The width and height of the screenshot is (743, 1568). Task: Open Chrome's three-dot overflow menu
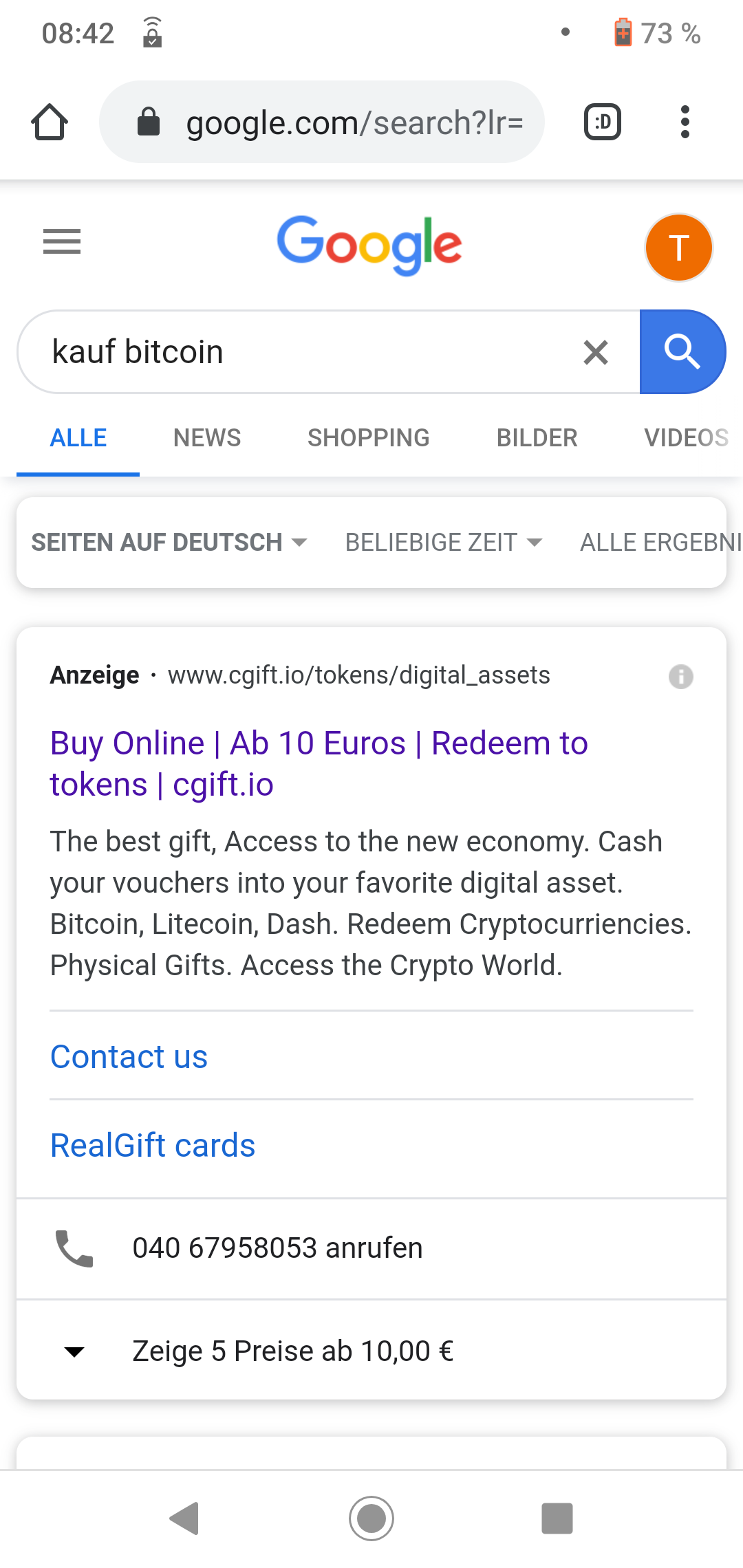[685, 122]
